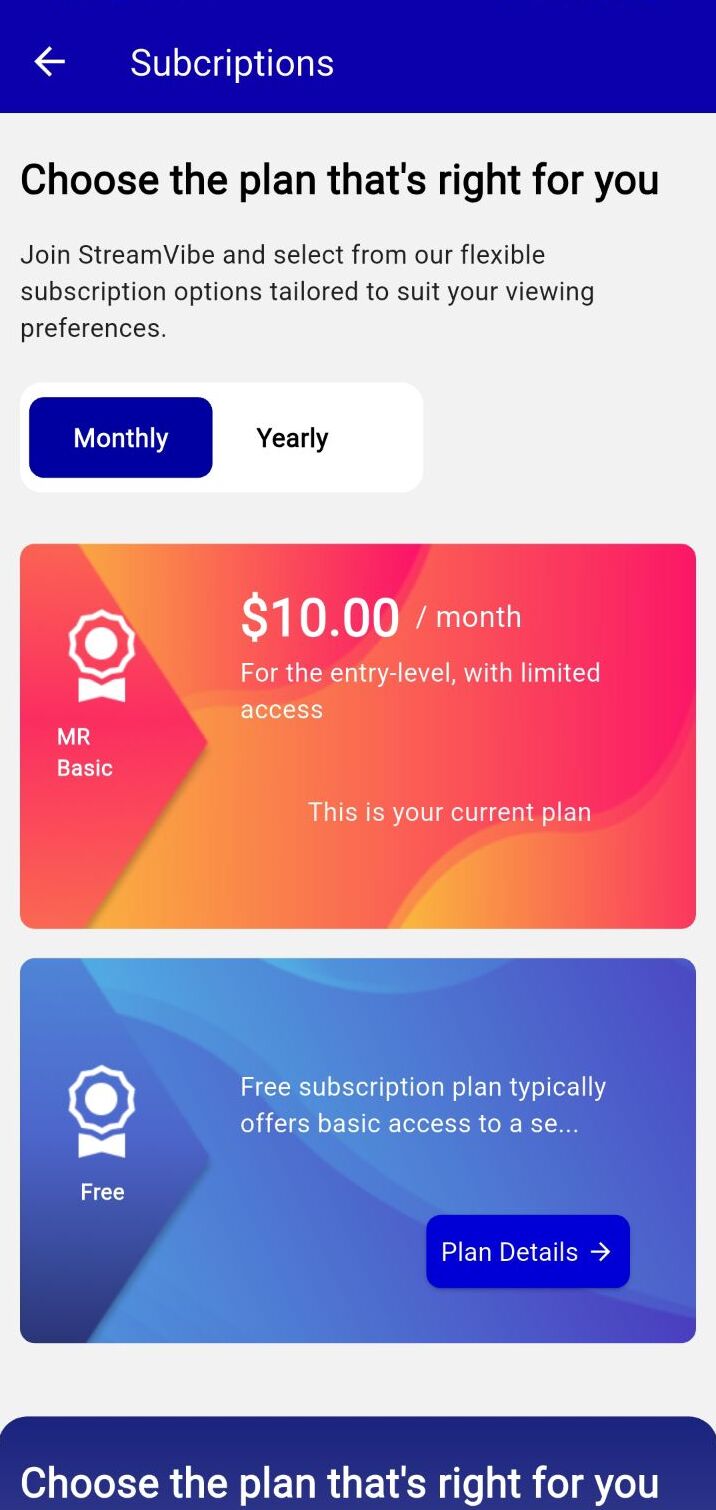Switch to Yearly billing
The width and height of the screenshot is (716, 1510).
[x=292, y=438]
